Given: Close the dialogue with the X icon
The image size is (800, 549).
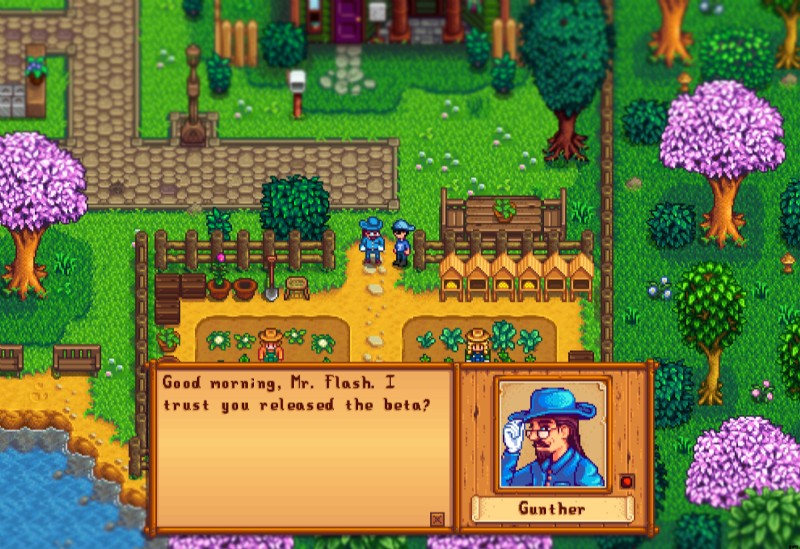Looking at the screenshot, I should (x=436, y=518).
